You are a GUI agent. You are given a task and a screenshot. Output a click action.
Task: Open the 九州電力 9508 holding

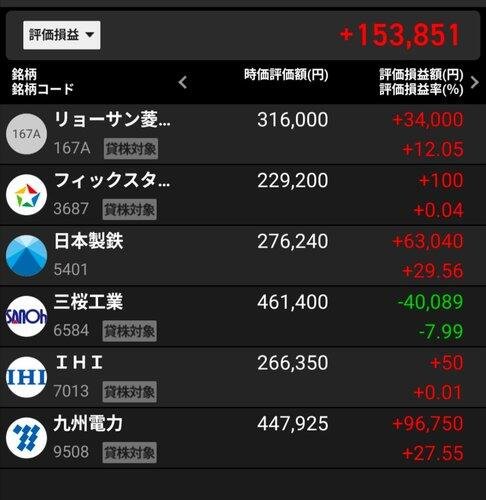click(x=243, y=438)
